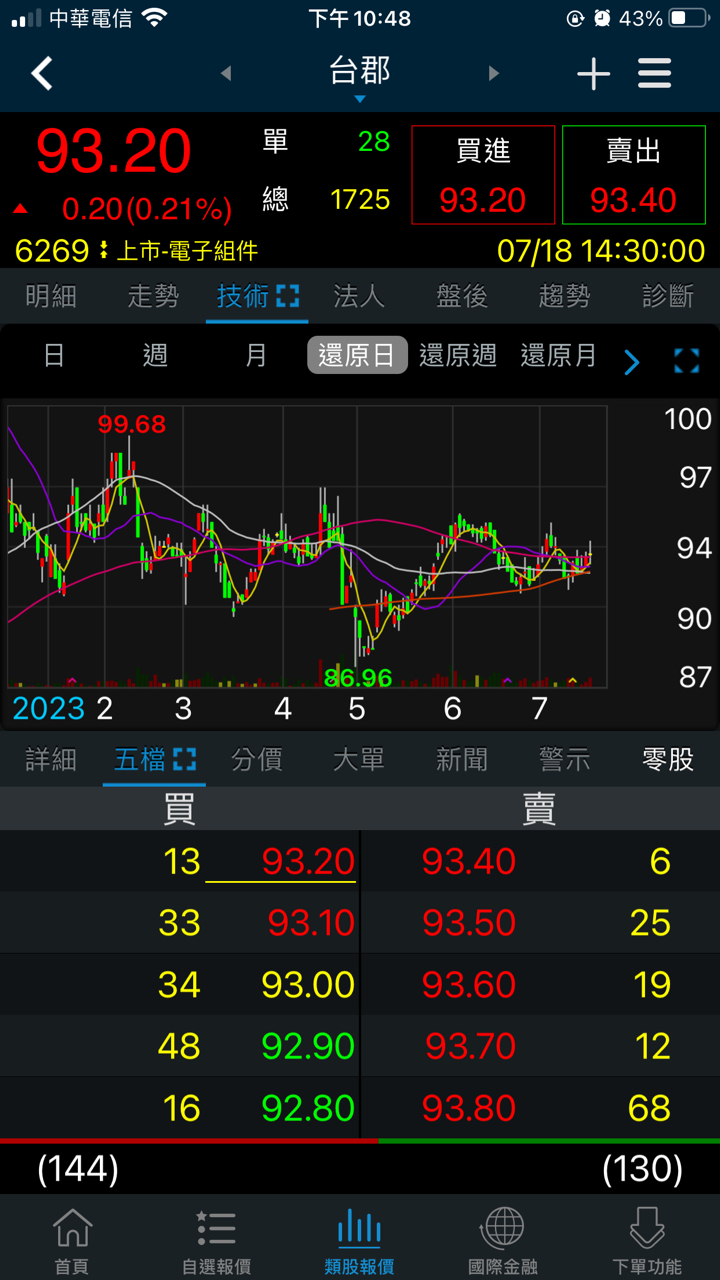Tap the 賣出 button at 93.40
Viewport: 720px width, 1280px height.
[x=633, y=175]
